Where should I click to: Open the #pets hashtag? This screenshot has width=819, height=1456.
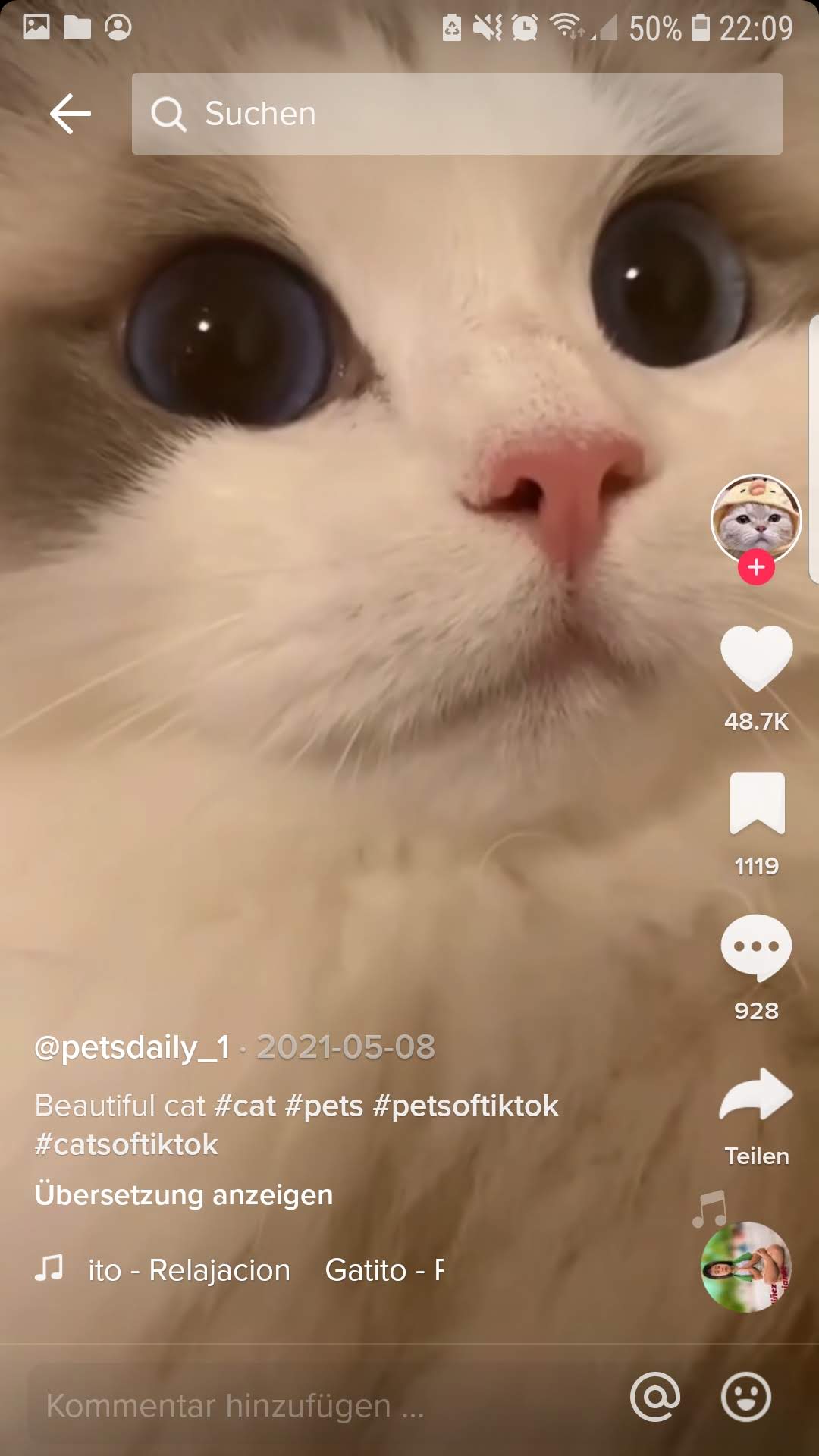(x=324, y=1106)
